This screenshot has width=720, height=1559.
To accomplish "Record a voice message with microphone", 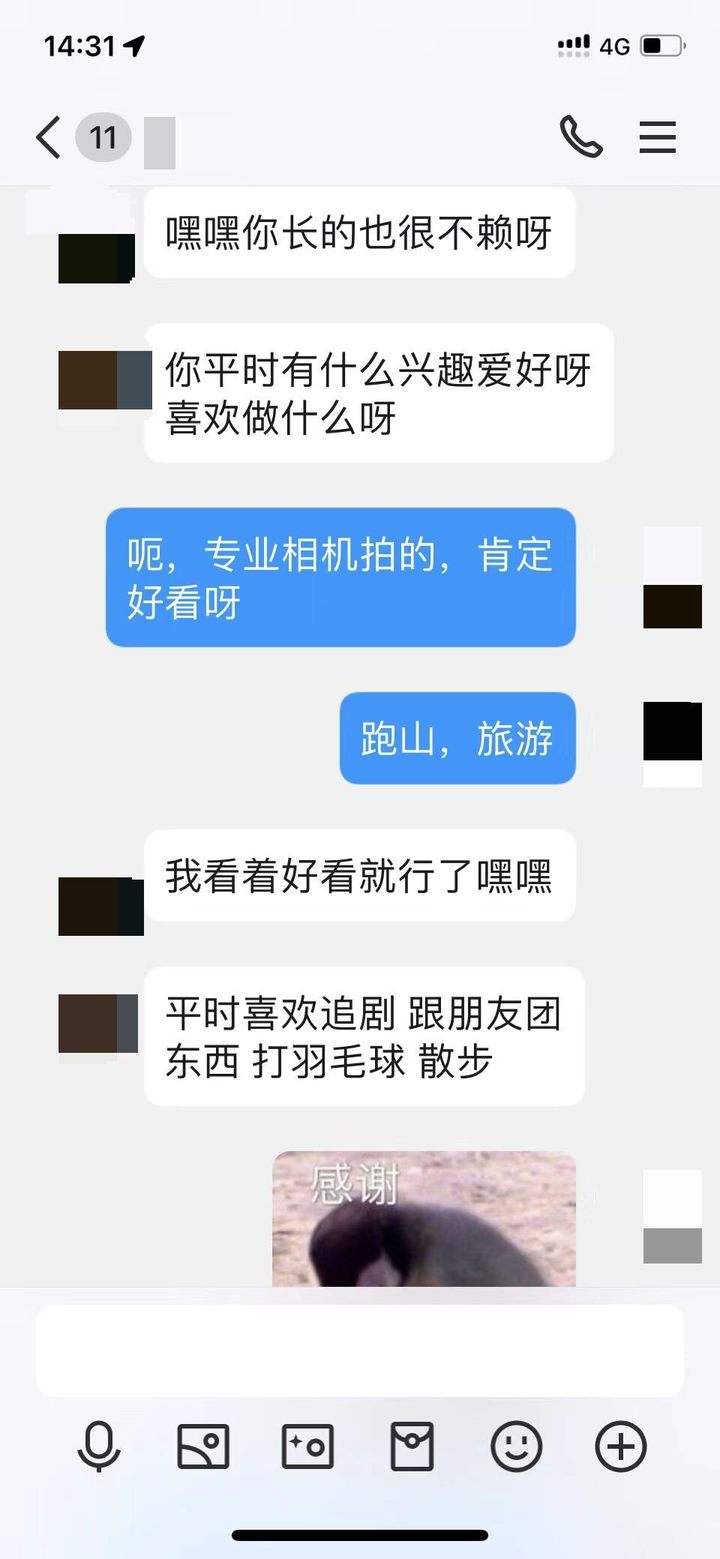I will click(x=99, y=1446).
